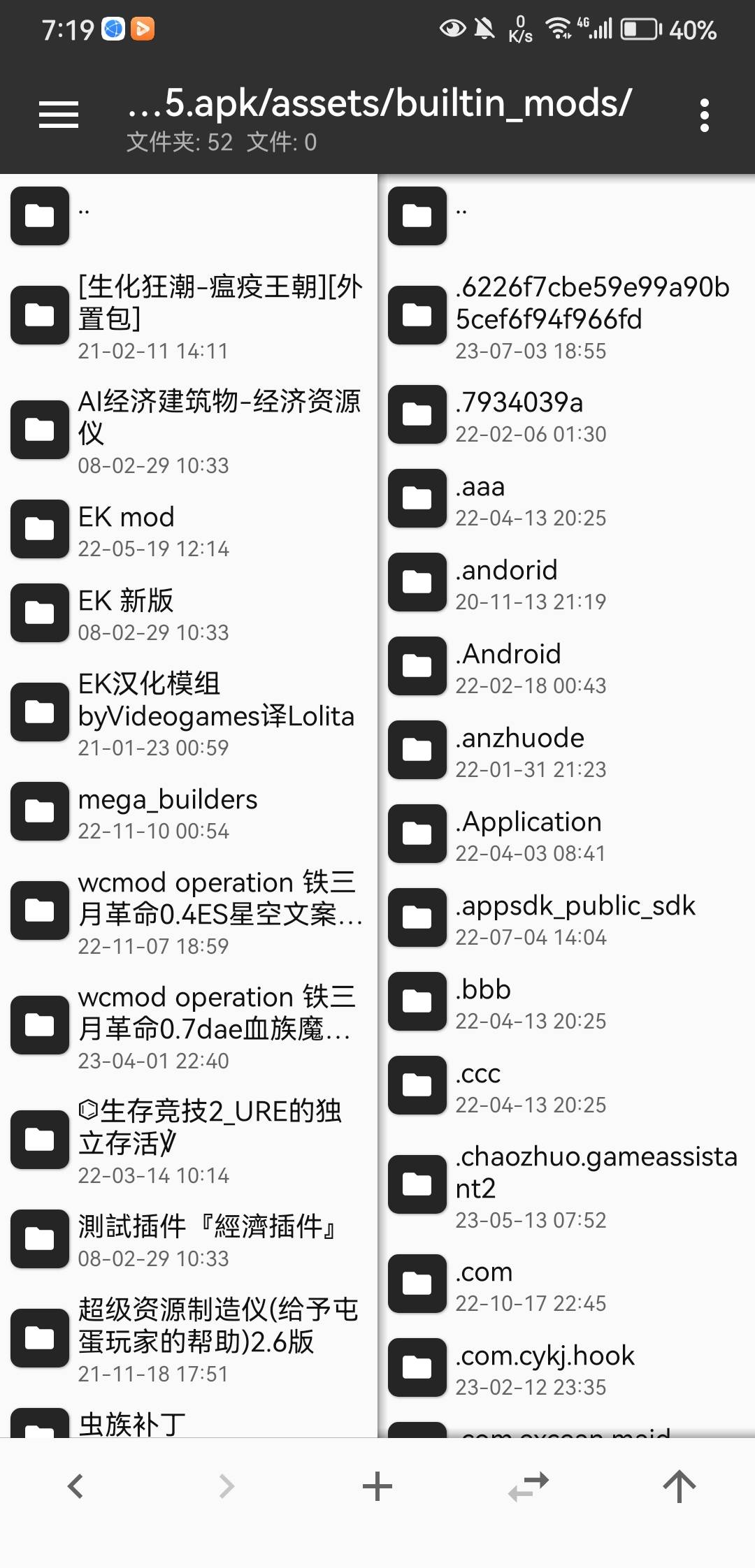
Task: Open the .Android folder
Action: coord(566,667)
